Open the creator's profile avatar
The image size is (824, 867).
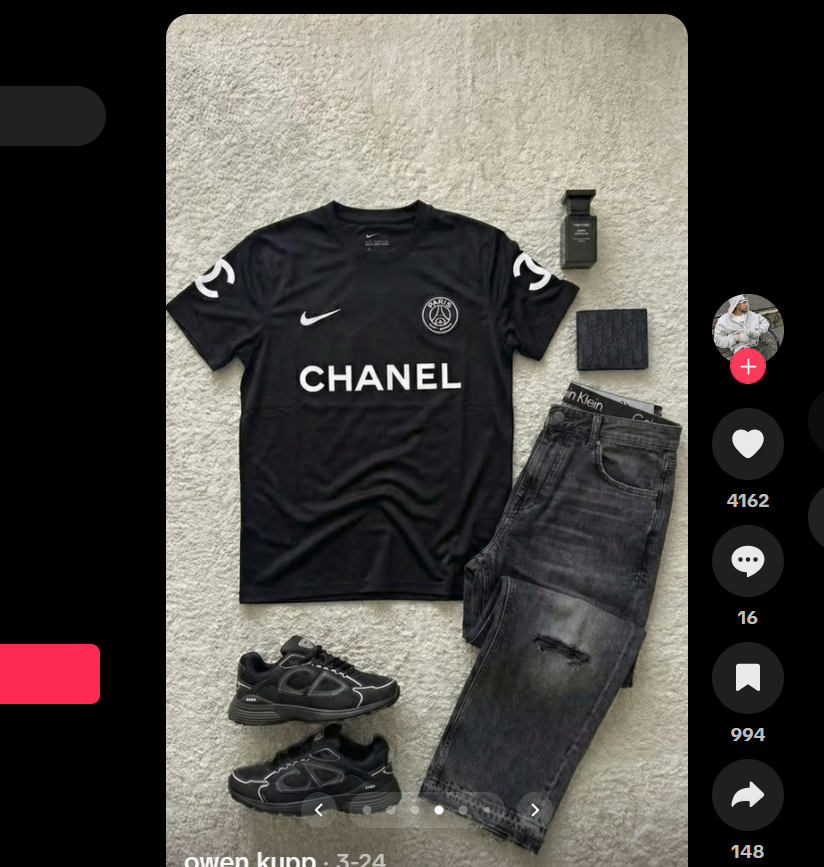(747, 326)
